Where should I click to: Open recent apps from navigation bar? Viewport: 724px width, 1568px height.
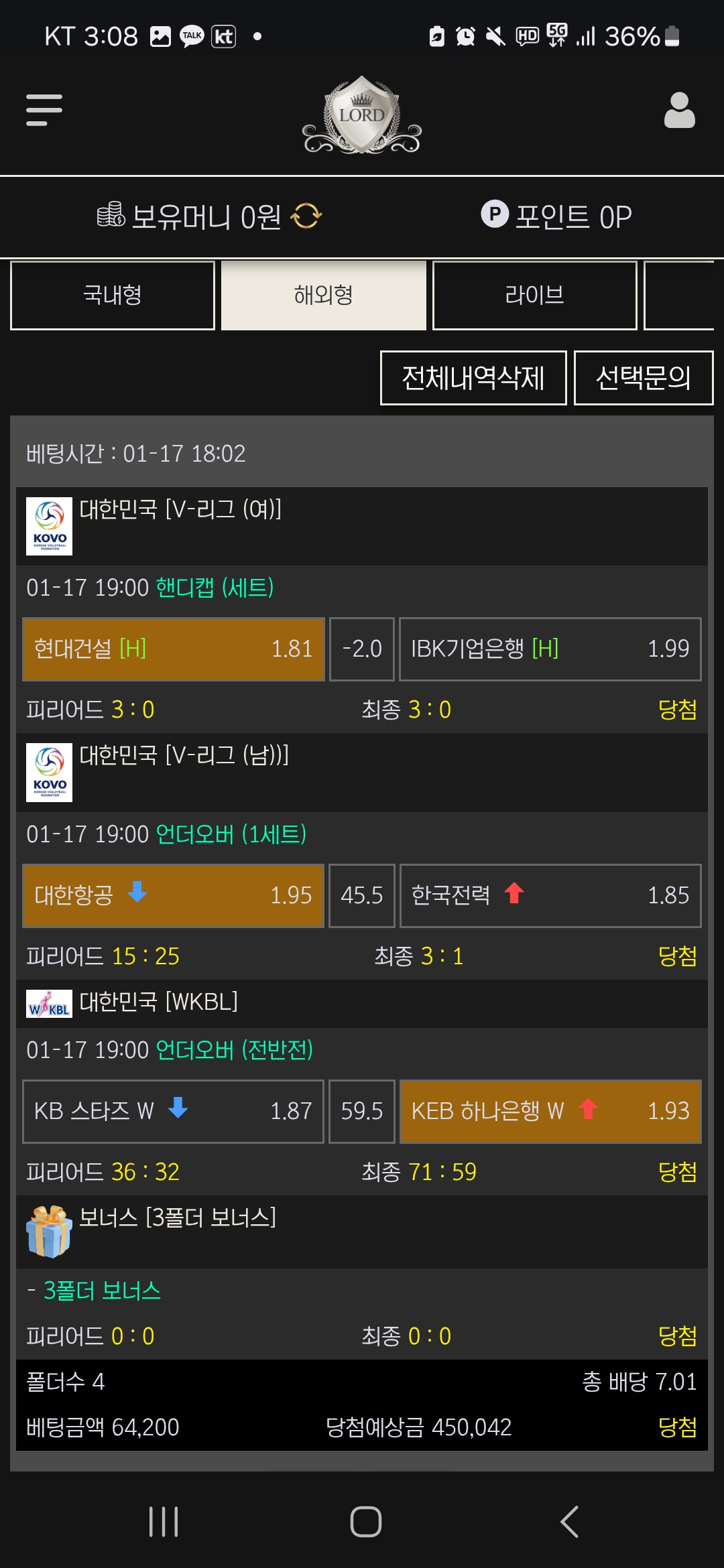pyautogui.click(x=164, y=1522)
